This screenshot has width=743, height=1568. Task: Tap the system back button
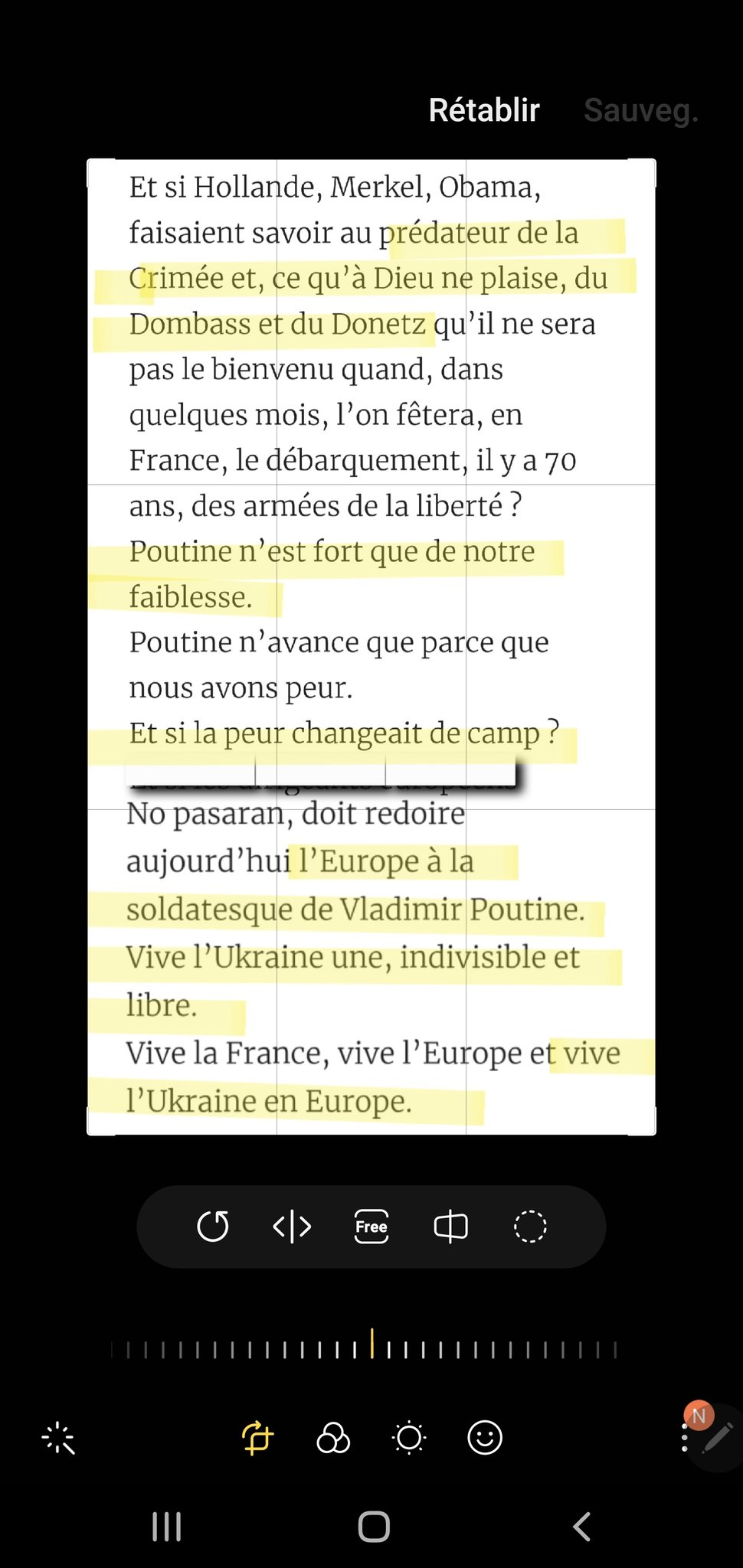point(582,1527)
